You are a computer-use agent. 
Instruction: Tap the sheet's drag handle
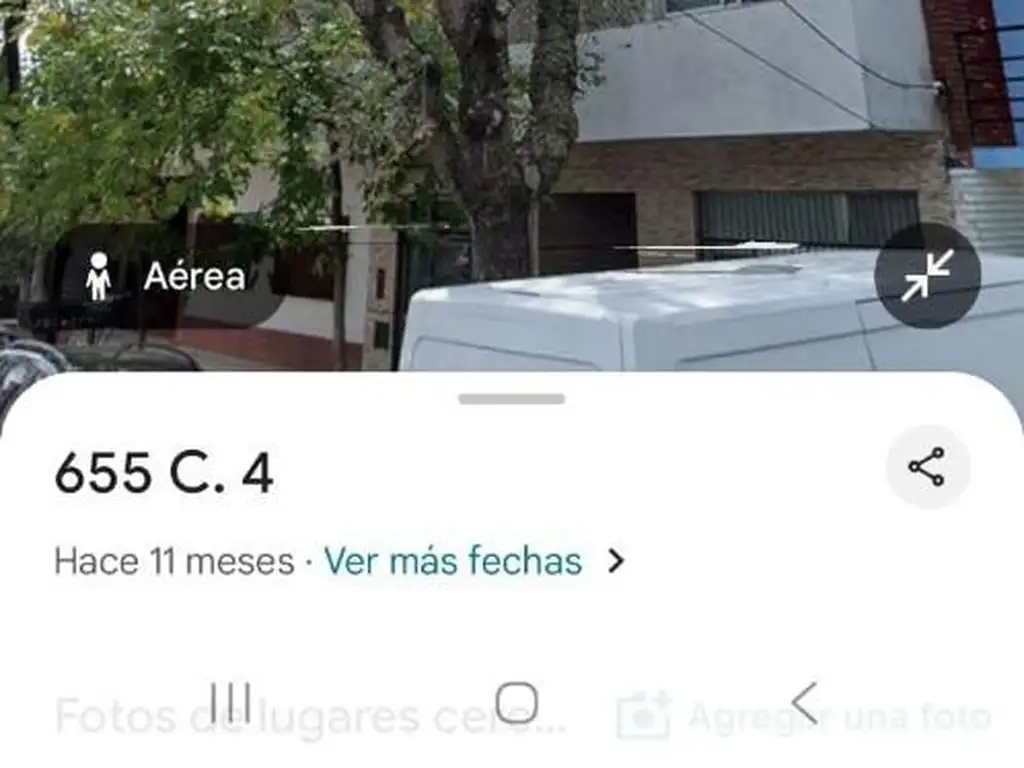click(x=512, y=399)
